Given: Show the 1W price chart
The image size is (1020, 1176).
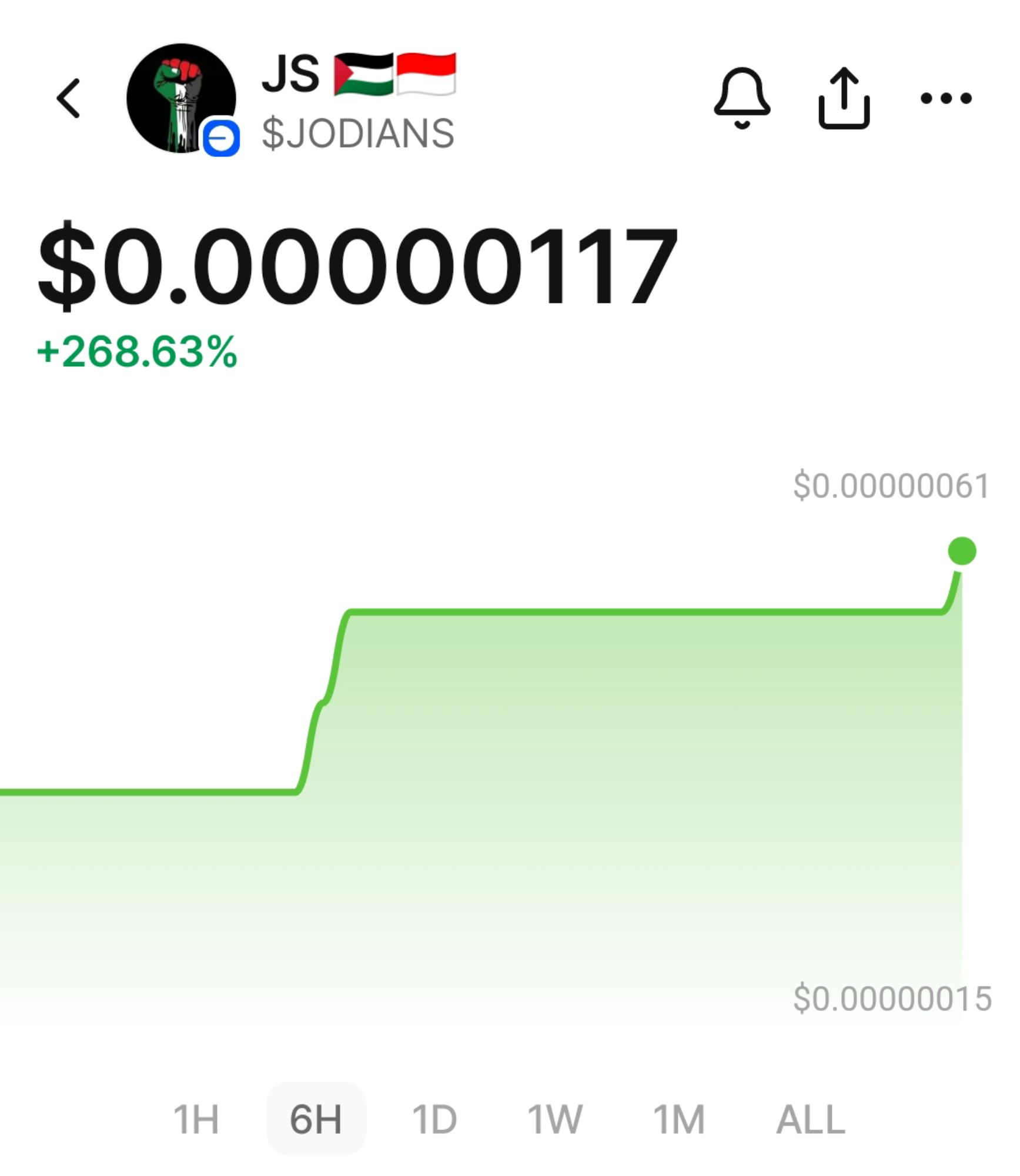Looking at the screenshot, I should click(x=554, y=1120).
